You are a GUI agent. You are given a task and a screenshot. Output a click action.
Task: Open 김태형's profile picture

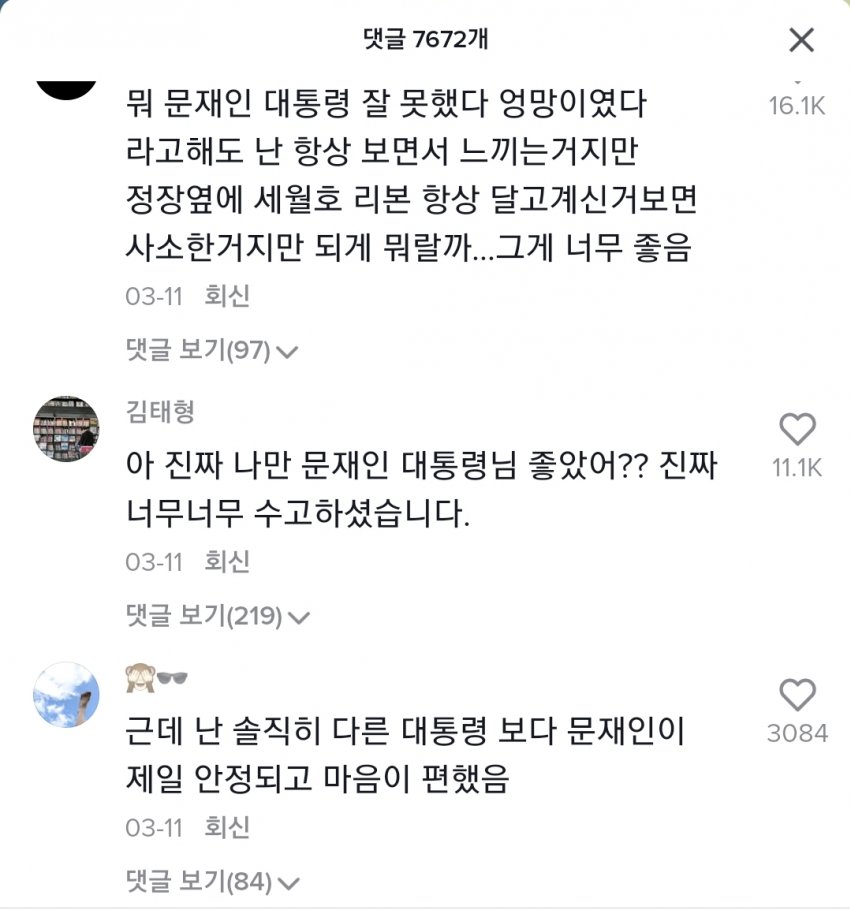pos(67,429)
